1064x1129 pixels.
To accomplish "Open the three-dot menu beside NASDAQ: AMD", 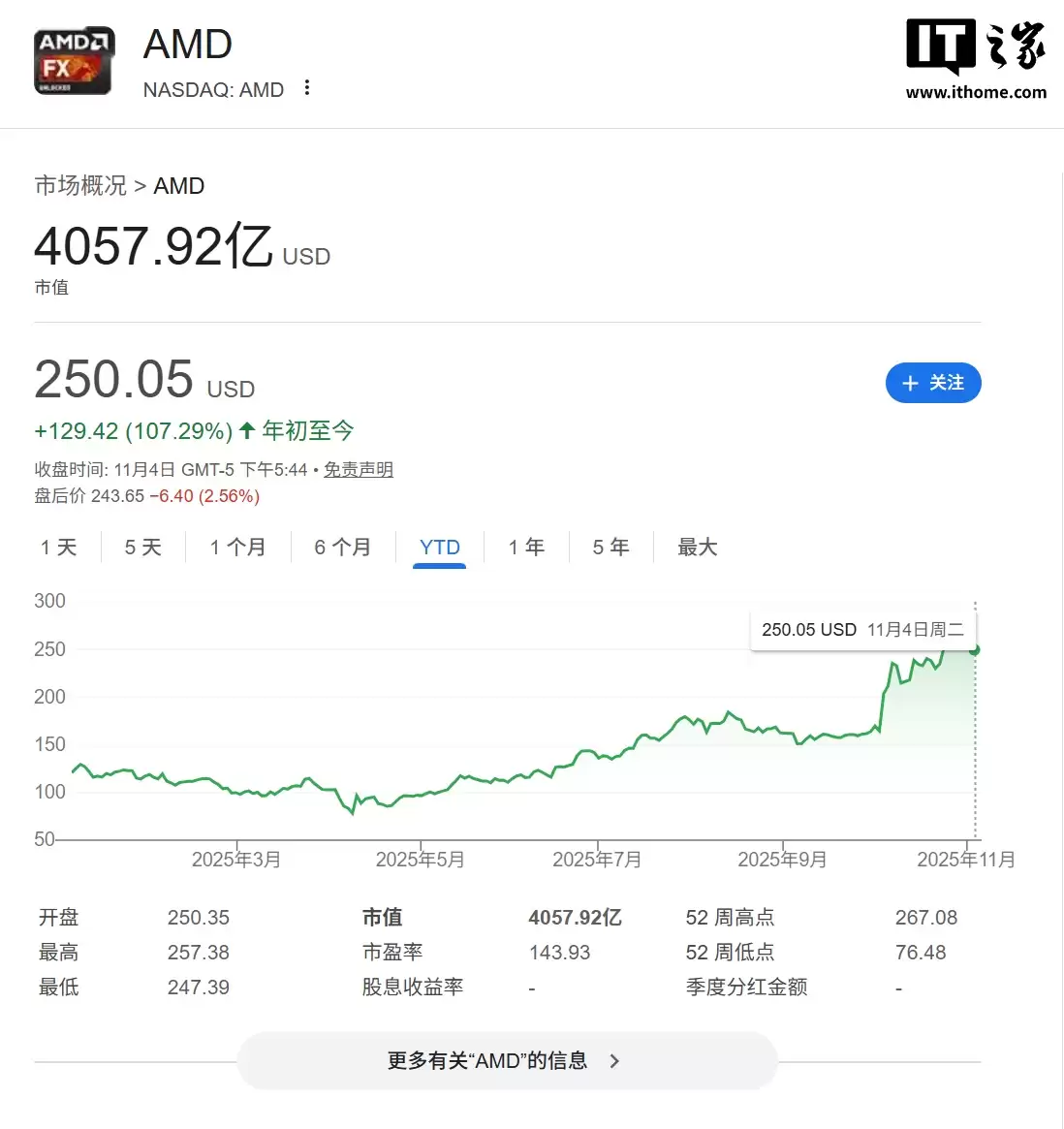I will 306,87.
